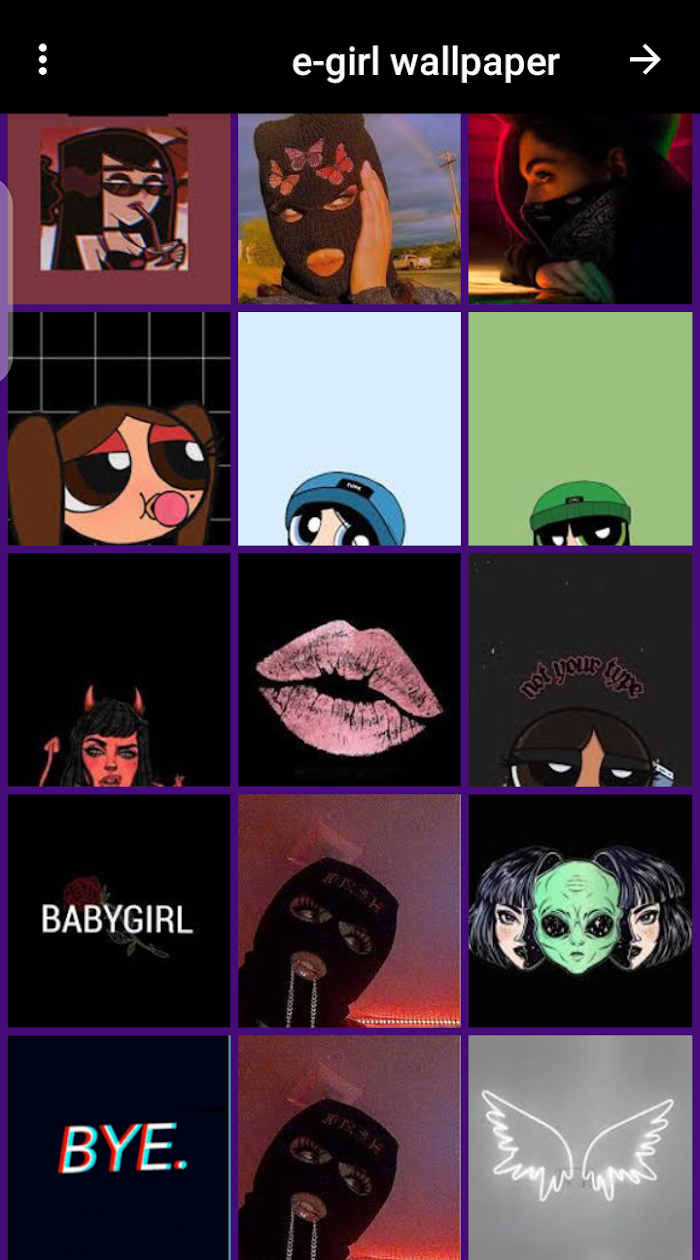View the neon-lit girl with bandana mask
Screen dimensions: 700x1260
point(580,208)
